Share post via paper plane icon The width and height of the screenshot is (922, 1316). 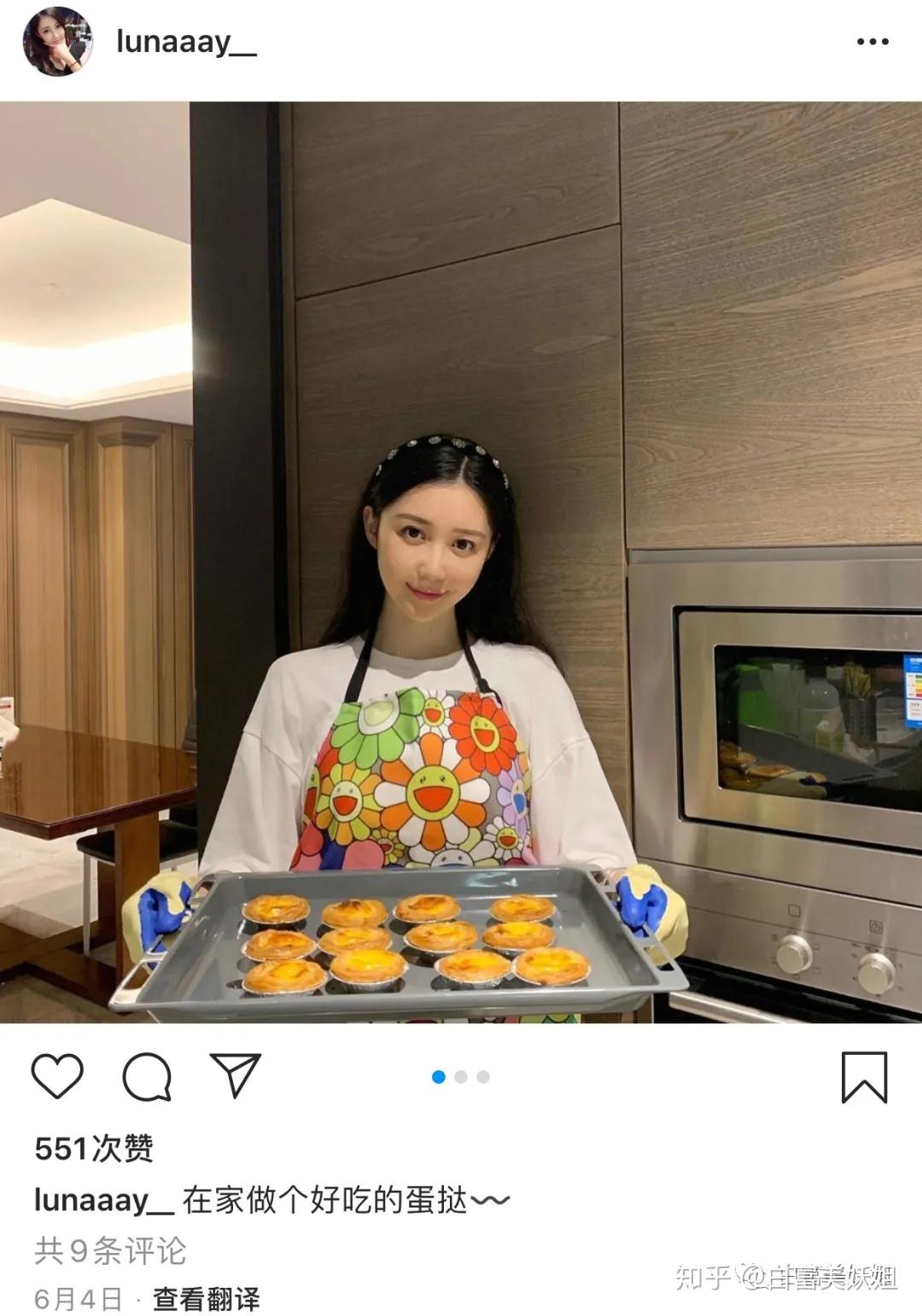click(235, 1076)
